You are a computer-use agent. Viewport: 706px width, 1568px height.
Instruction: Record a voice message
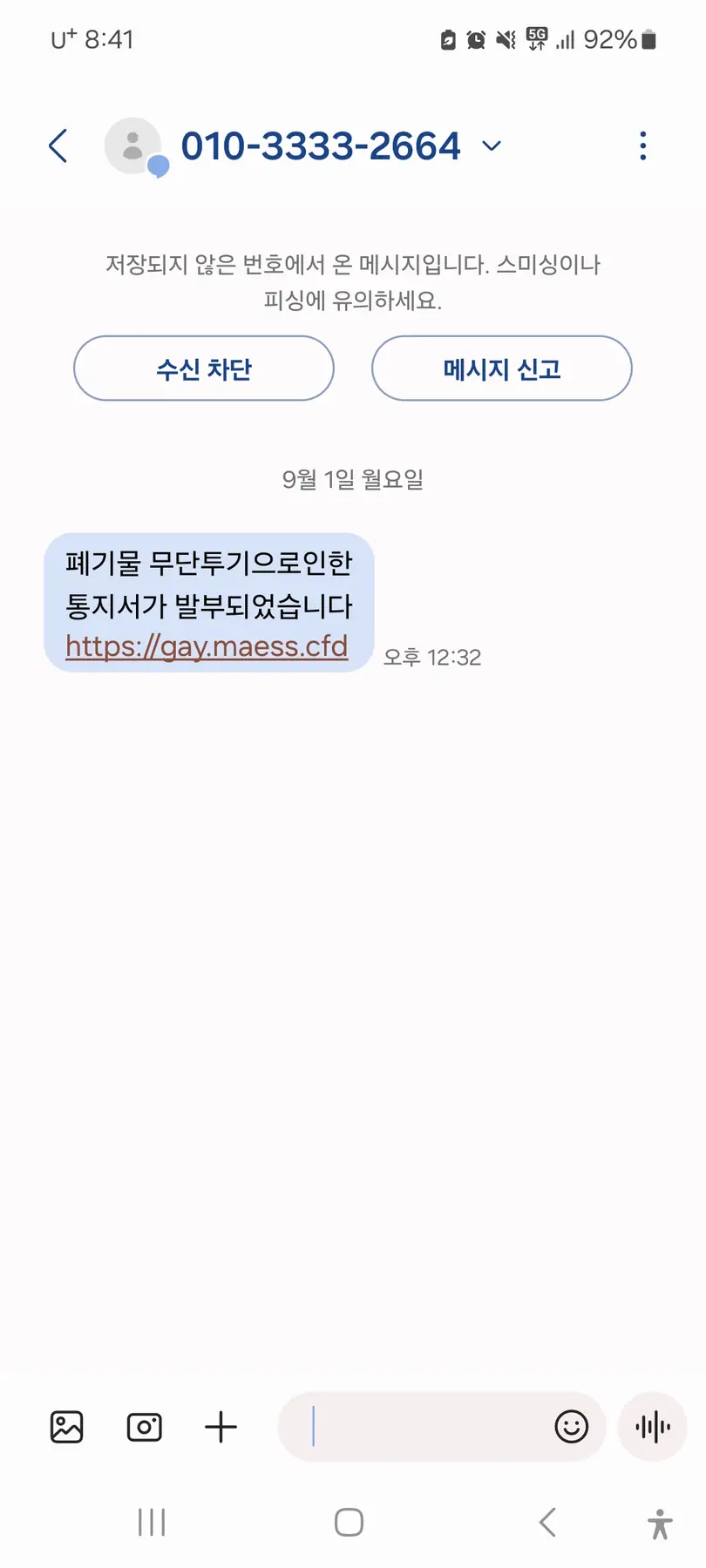[x=653, y=1427]
